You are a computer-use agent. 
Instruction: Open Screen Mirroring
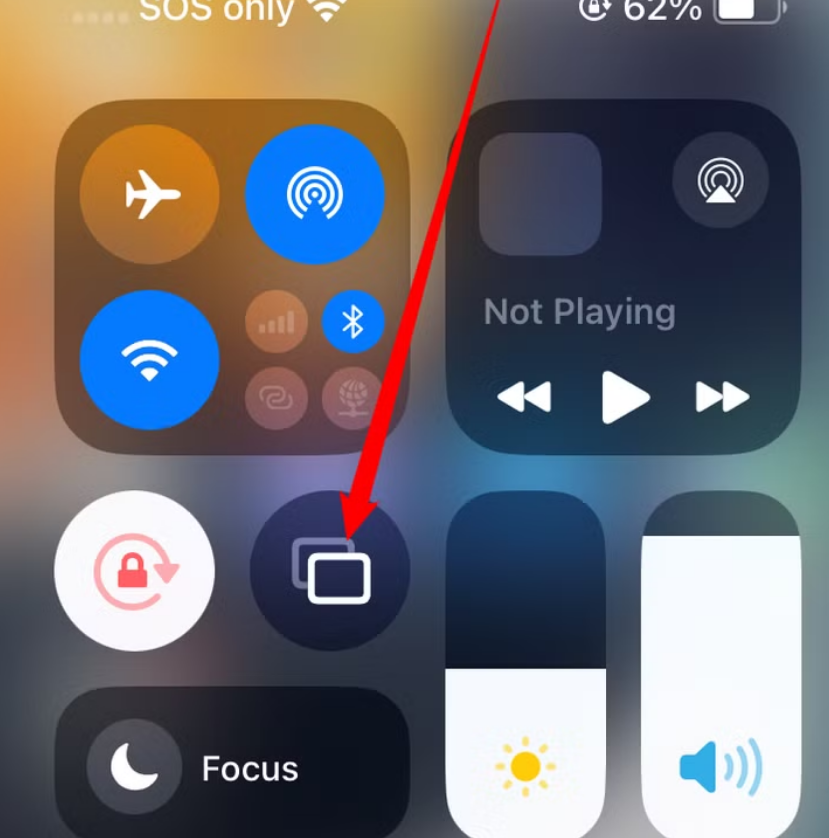[x=329, y=571]
